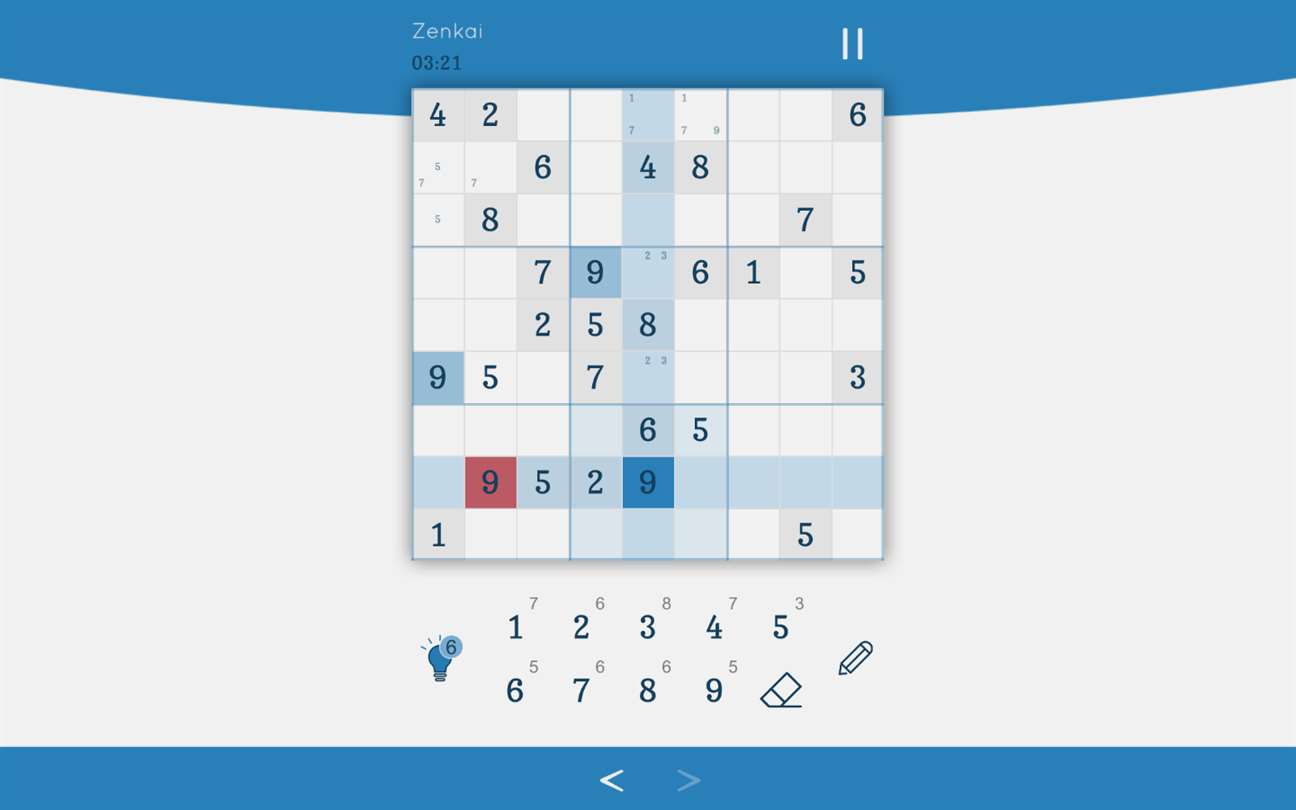Enter number 5 from the keypad

pos(780,628)
